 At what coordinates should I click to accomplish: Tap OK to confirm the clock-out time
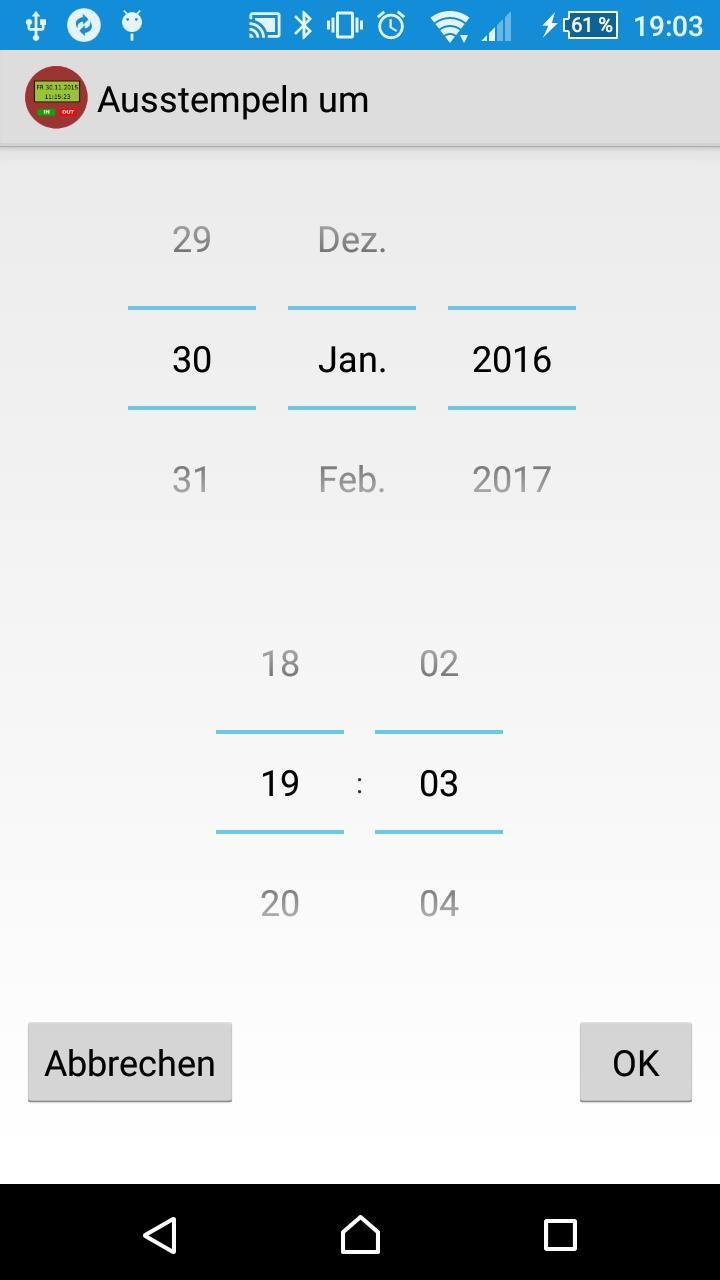635,1062
